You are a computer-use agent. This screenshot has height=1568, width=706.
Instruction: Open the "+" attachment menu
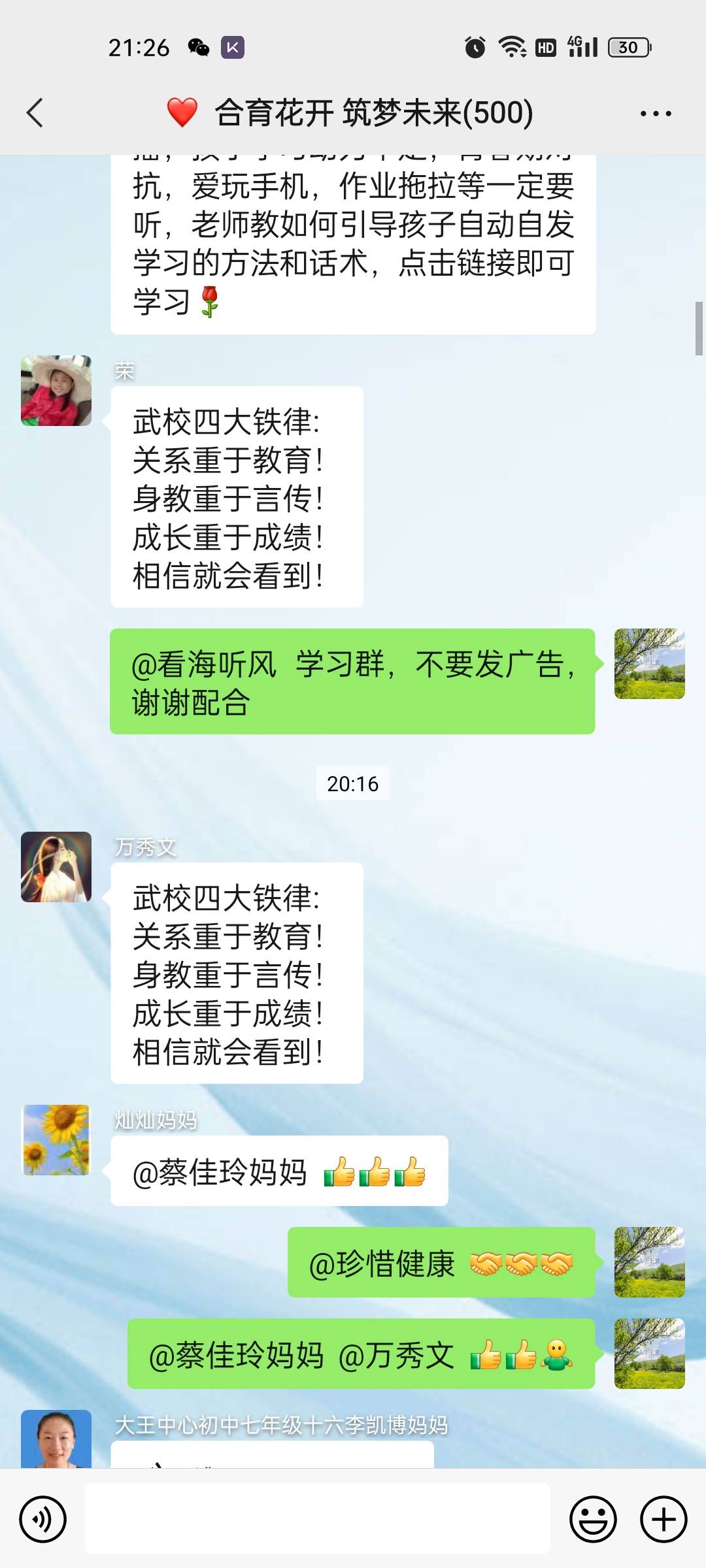(x=663, y=1519)
